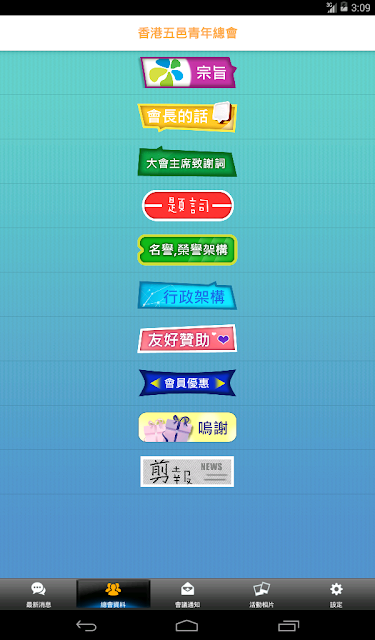Select the red 題詞 button
375x640 pixels.
188,206
